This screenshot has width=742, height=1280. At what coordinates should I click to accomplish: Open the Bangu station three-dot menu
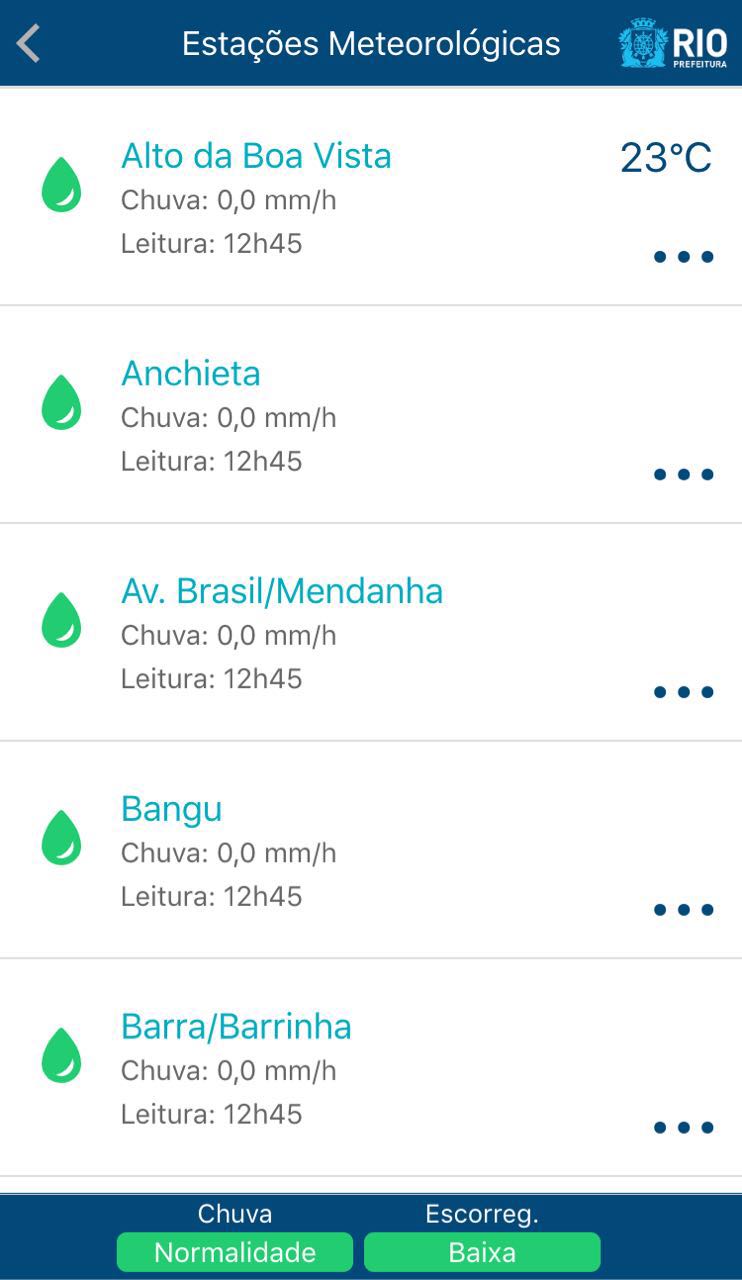pyautogui.click(x=683, y=910)
